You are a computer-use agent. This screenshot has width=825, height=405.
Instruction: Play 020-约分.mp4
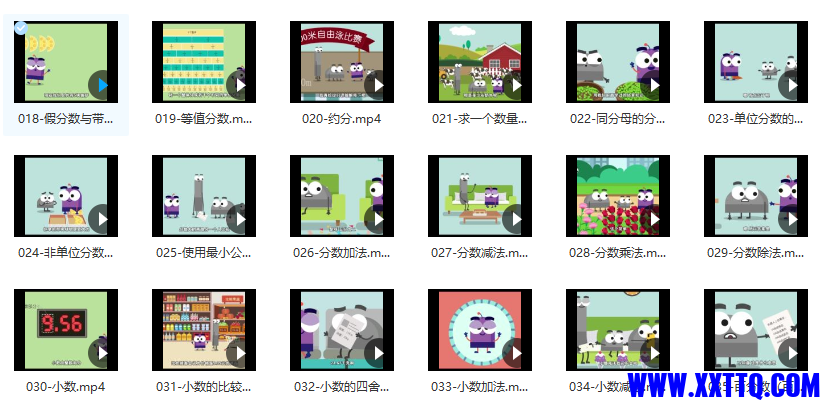341,62
